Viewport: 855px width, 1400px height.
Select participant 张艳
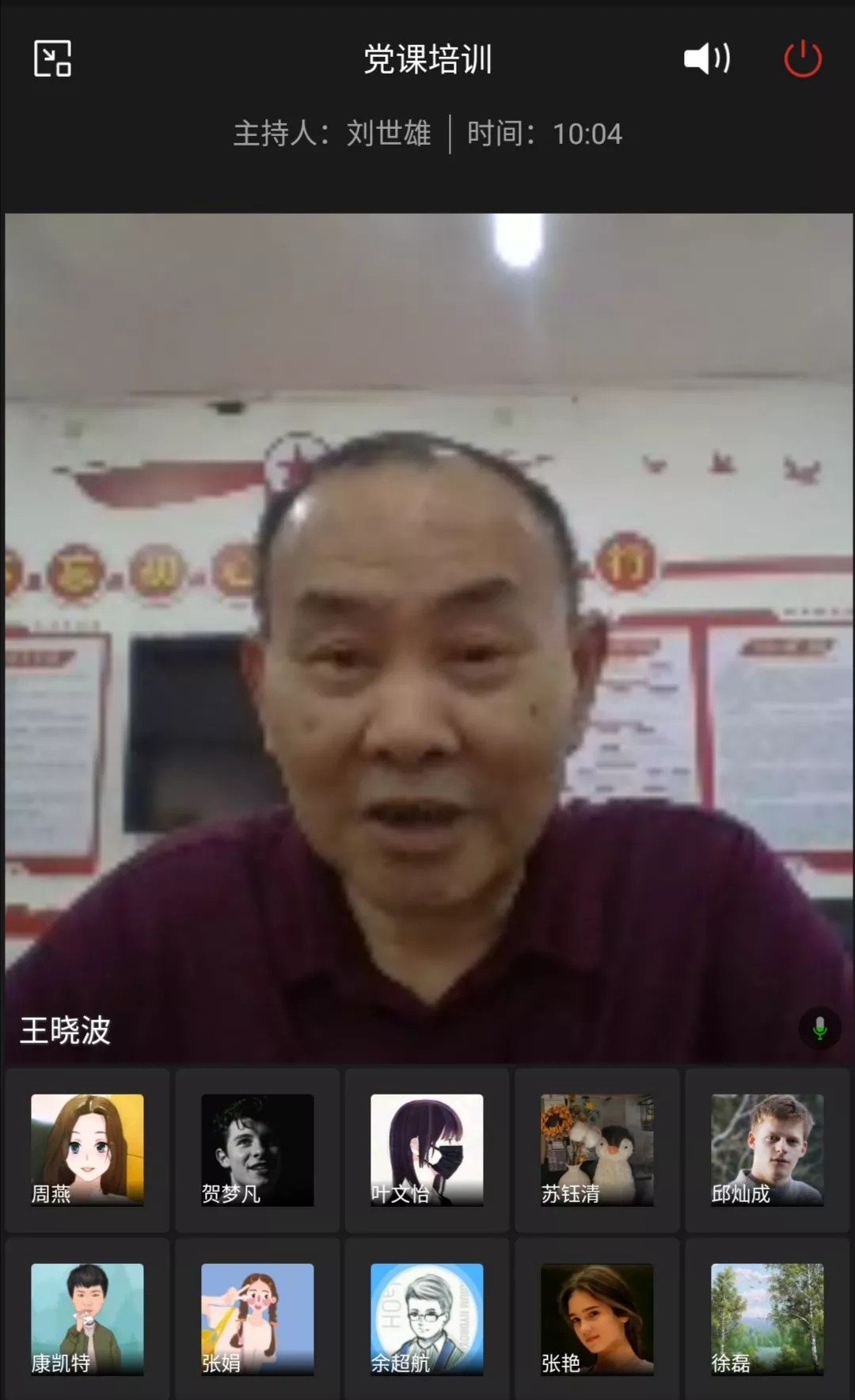click(x=597, y=1318)
